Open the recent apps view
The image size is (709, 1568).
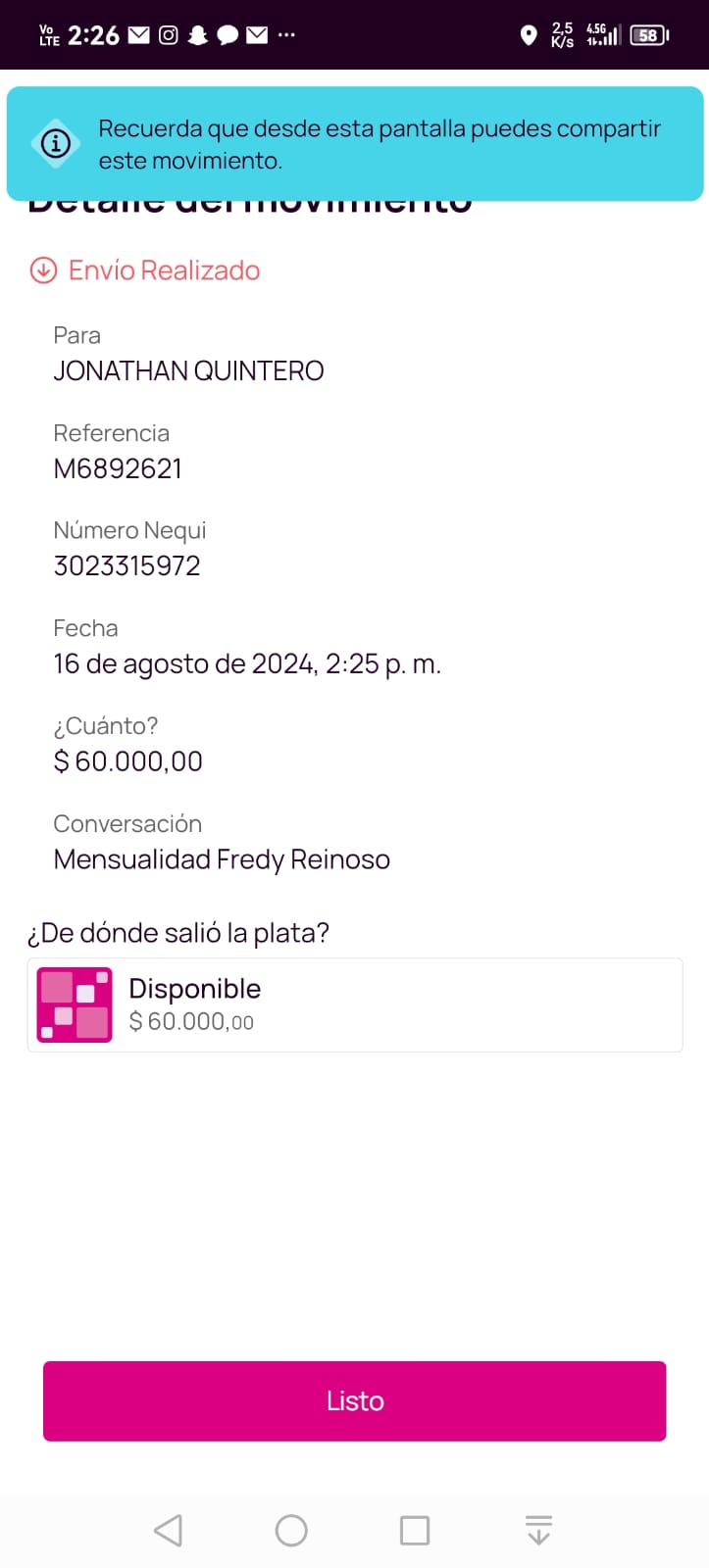click(x=415, y=1530)
